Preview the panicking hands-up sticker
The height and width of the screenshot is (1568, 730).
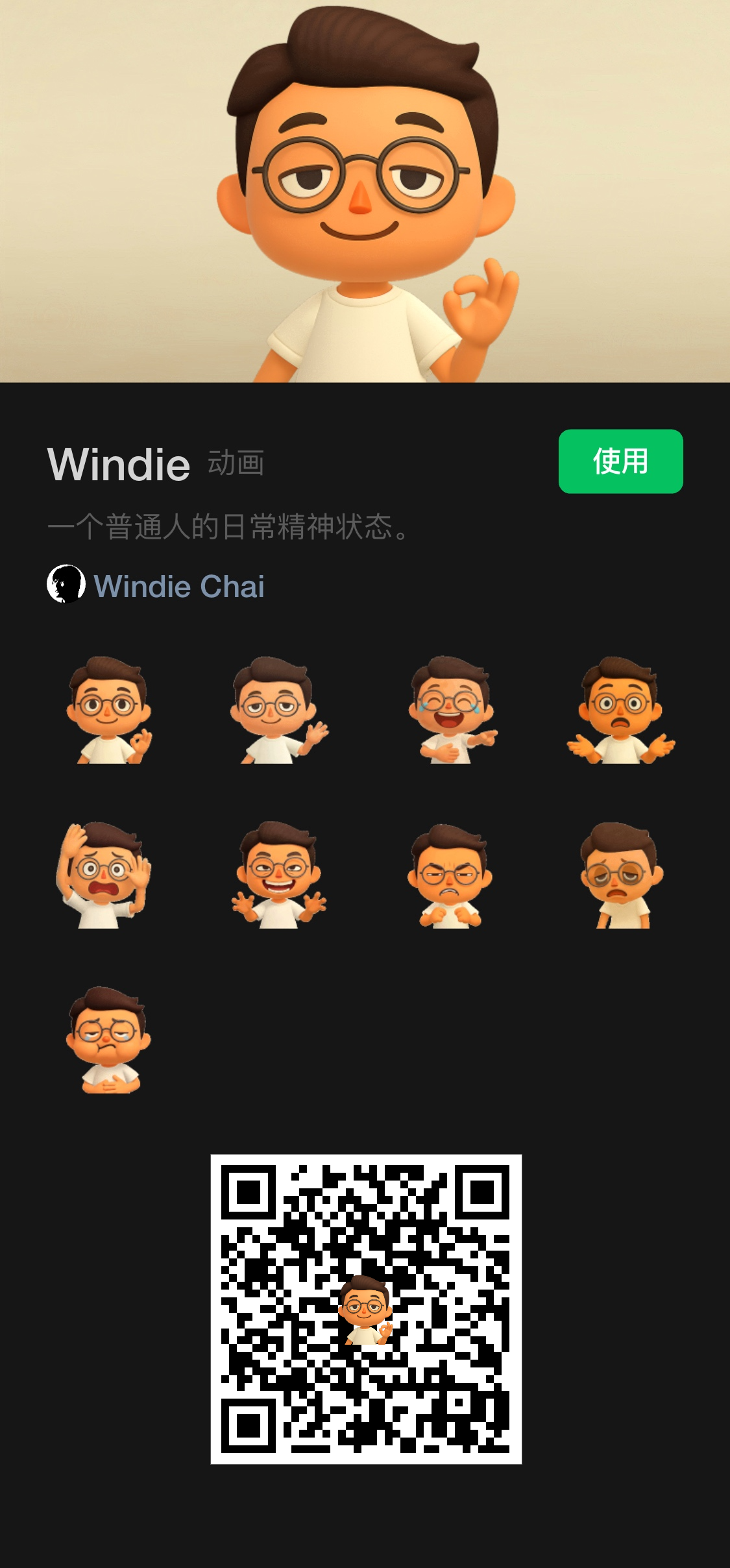104,875
